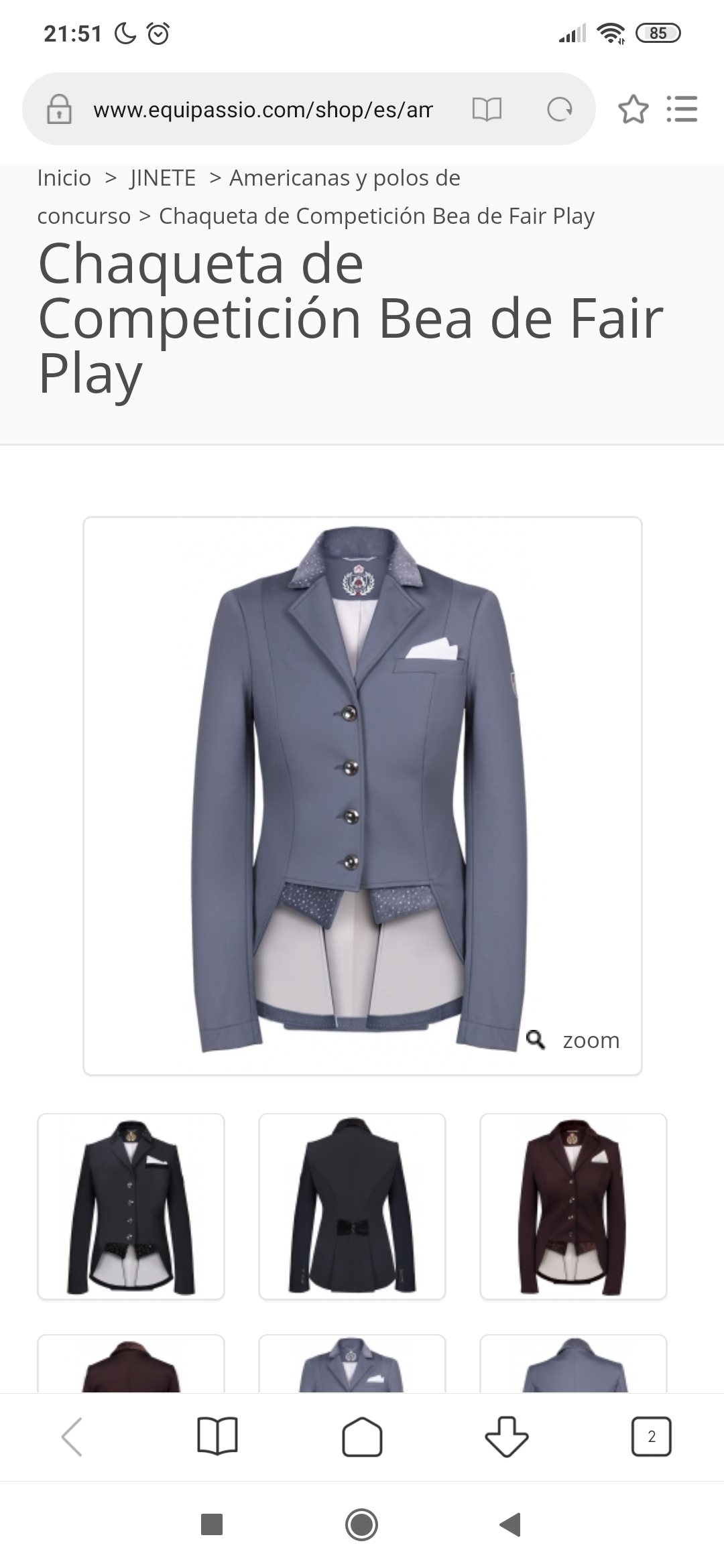Tap the system home button

(362, 1525)
